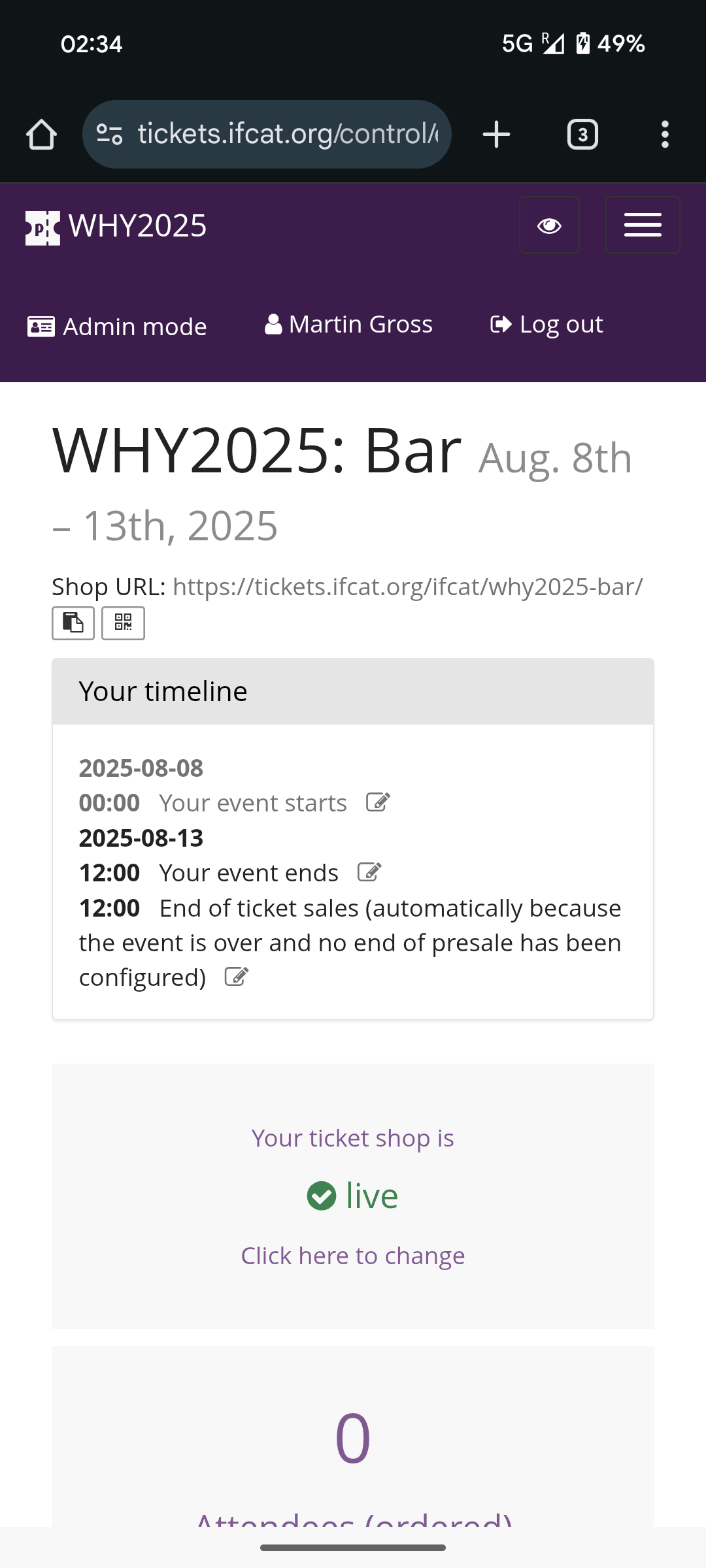Open the WHY2025 organizer home
This screenshot has width=706, height=1568.
(116, 226)
